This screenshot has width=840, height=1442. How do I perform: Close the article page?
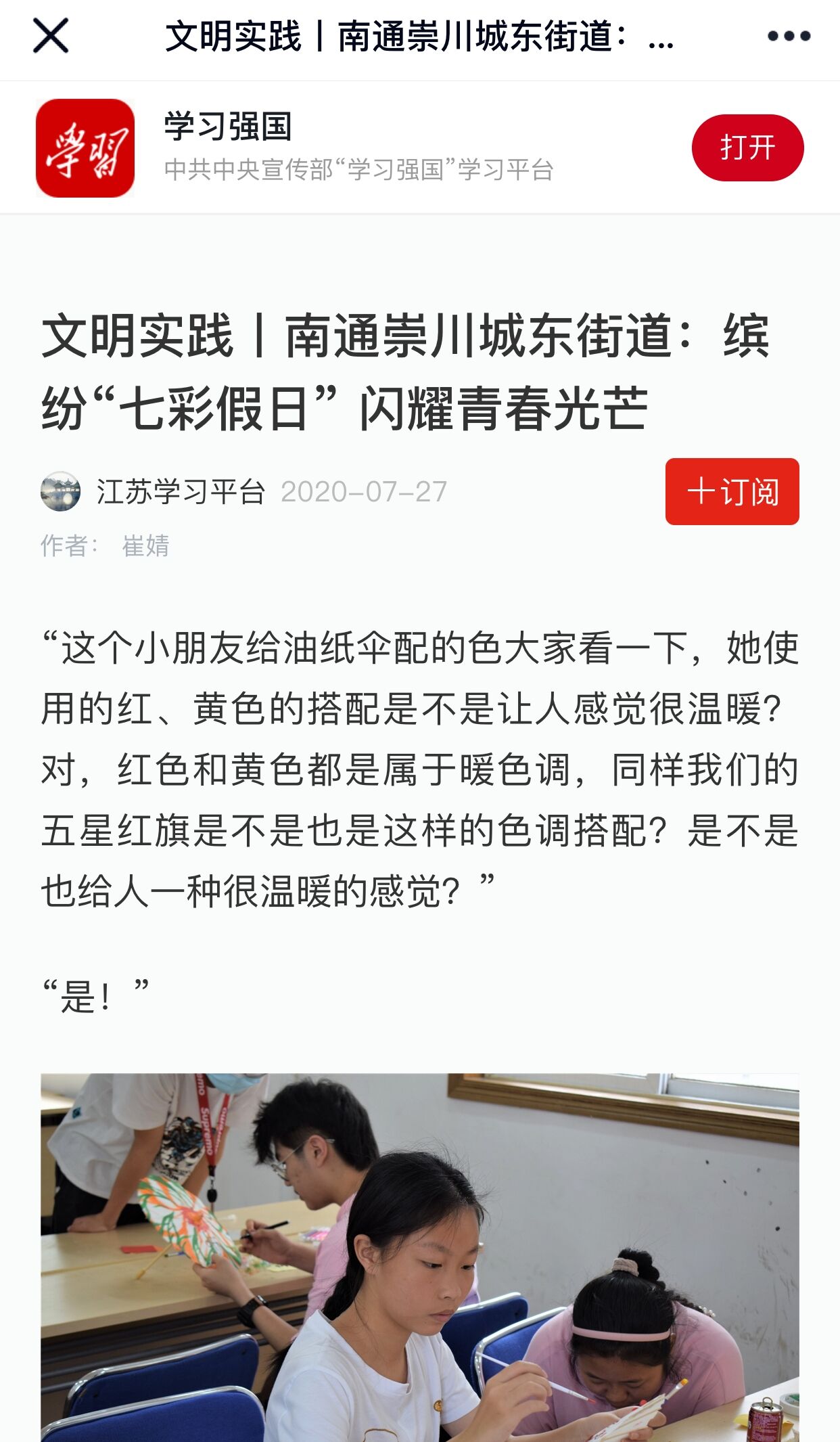51,36
